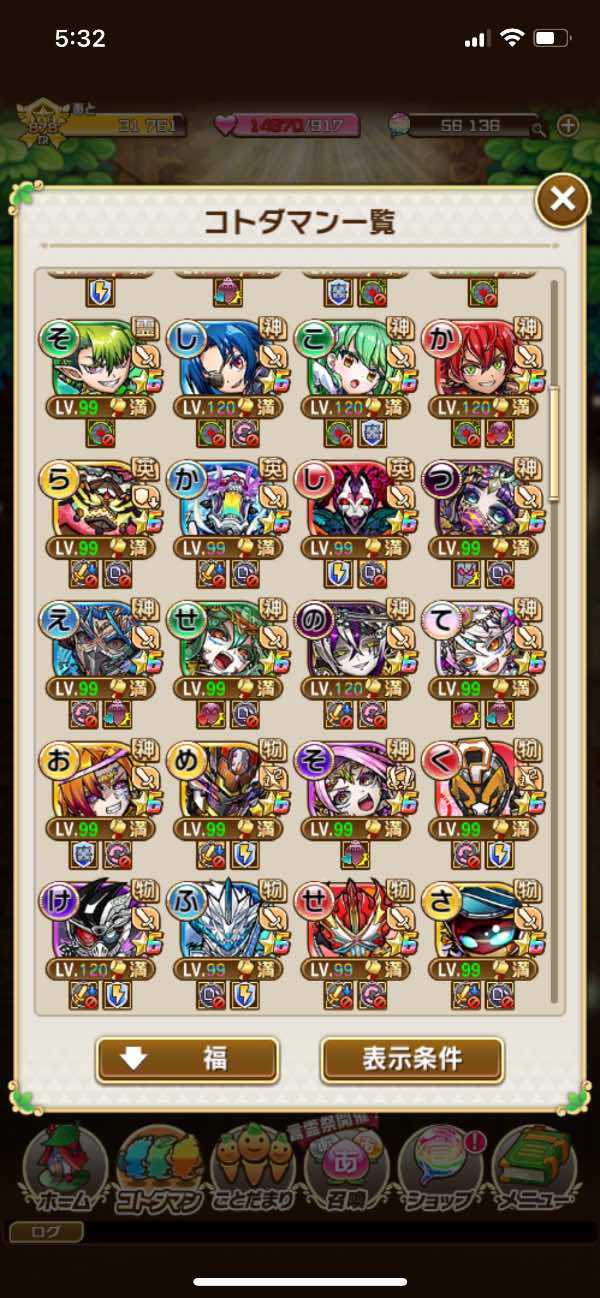Open the メニュー tab
Screen dimensions: 600x1298
533,1167
